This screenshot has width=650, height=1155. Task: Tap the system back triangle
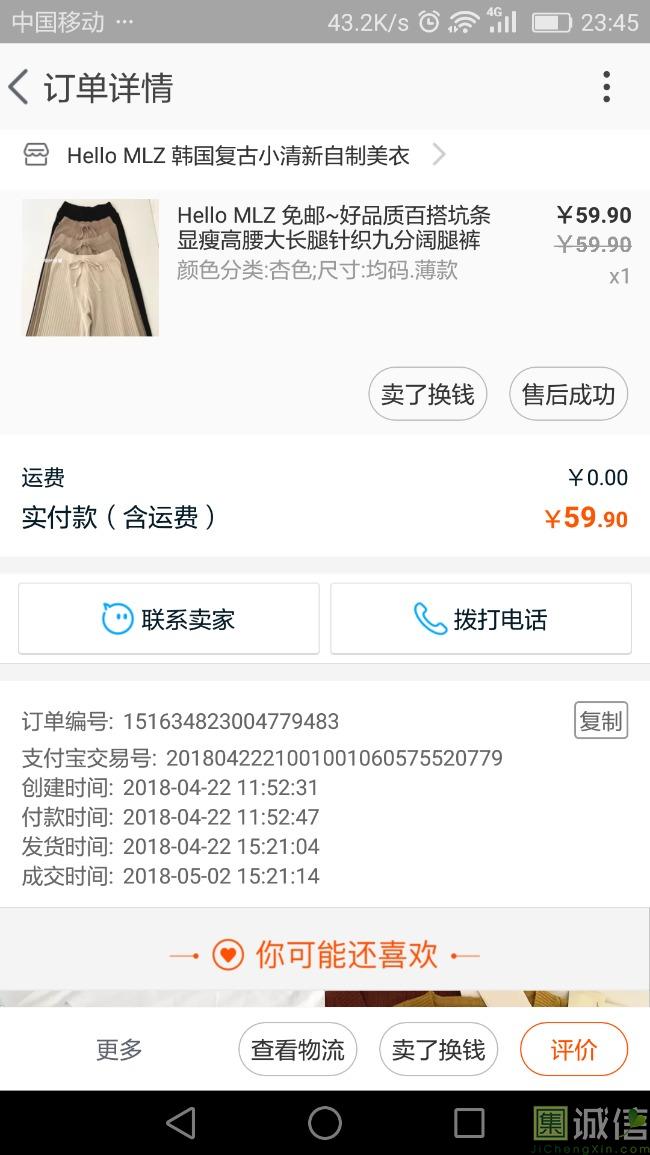coord(181,1123)
